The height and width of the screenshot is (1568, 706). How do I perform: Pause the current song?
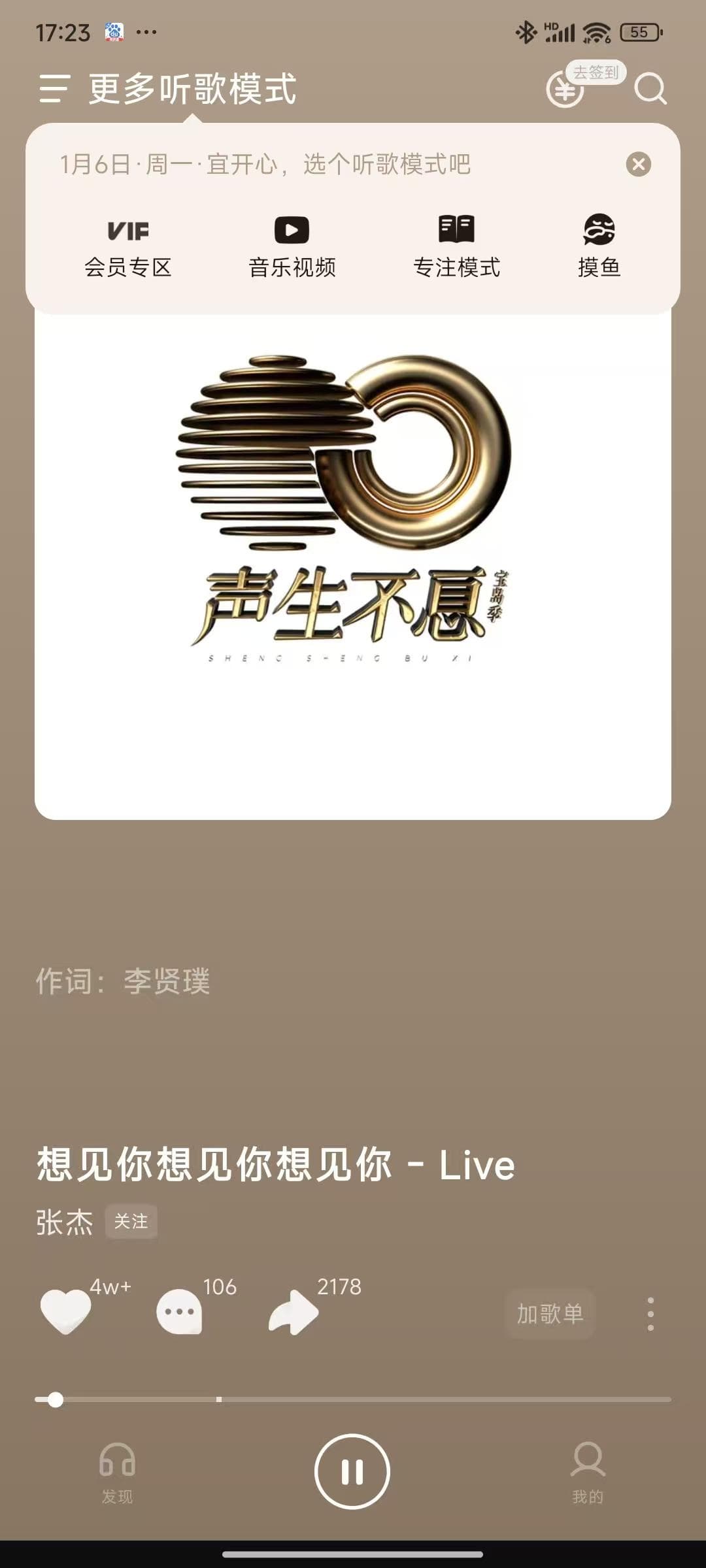point(352,1471)
